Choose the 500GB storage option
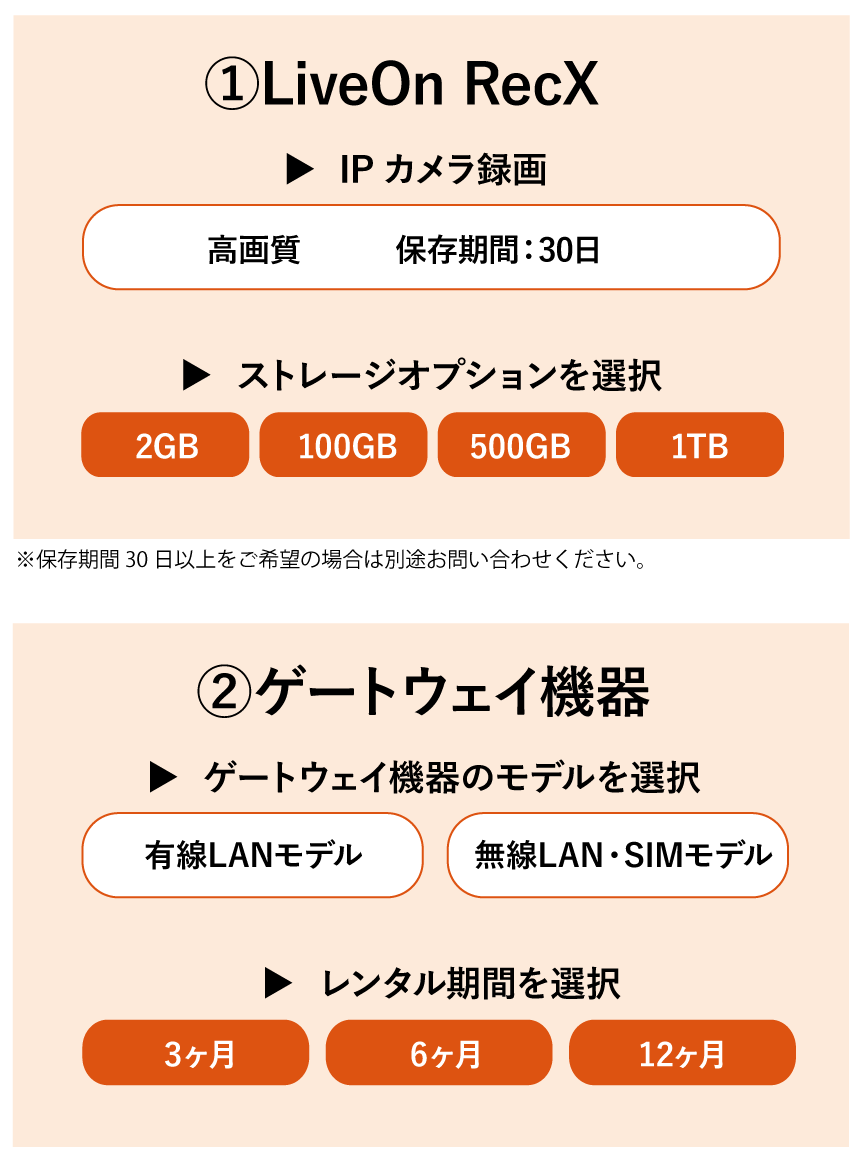Screen dimensions: 862x1164 (521, 445)
